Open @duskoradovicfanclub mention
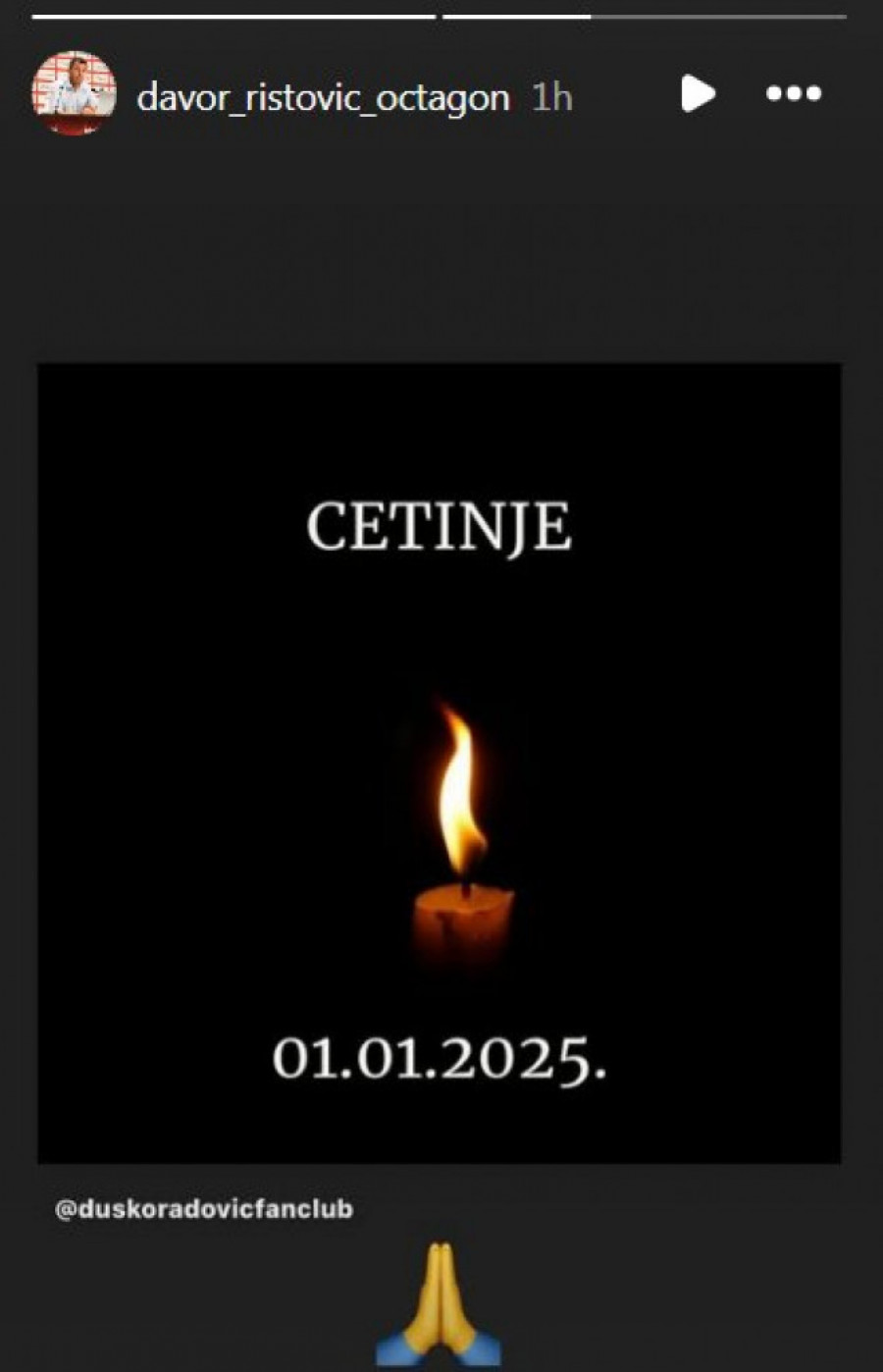 pyautogui.click(x=204, y=1209)
